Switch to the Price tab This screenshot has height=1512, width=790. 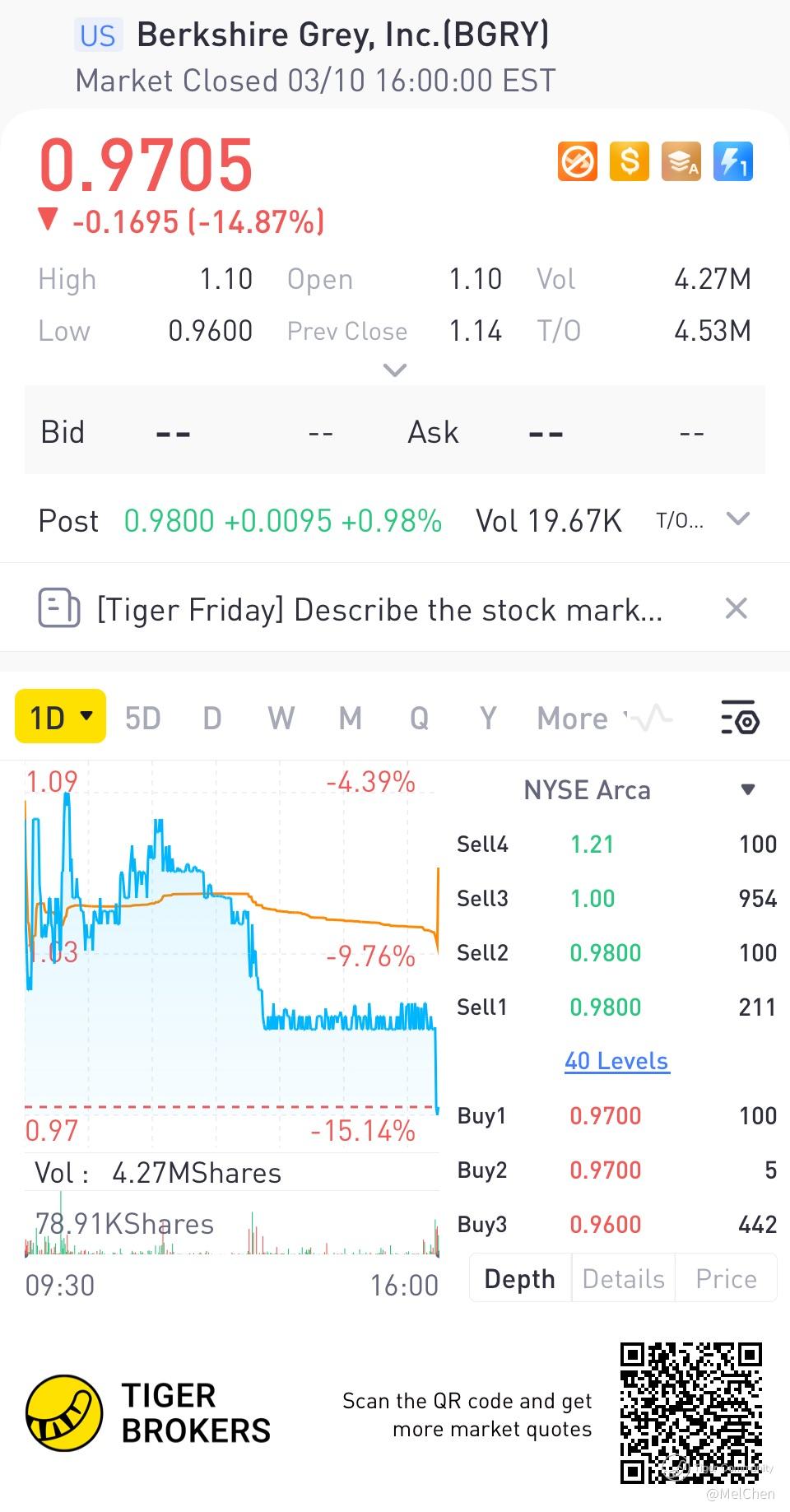click(x=726, y=1278)
